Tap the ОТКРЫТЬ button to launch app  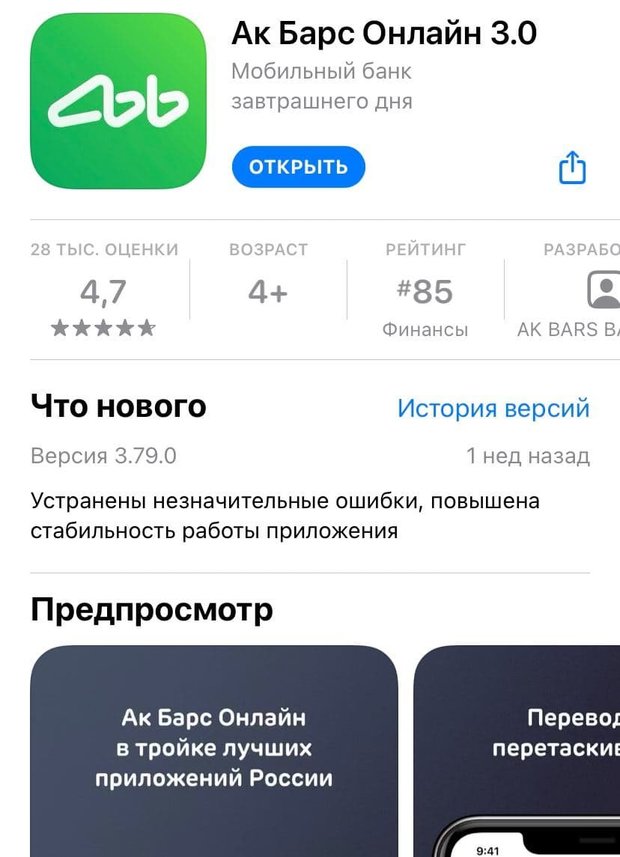pyautogui.click(x=298, y=167)
